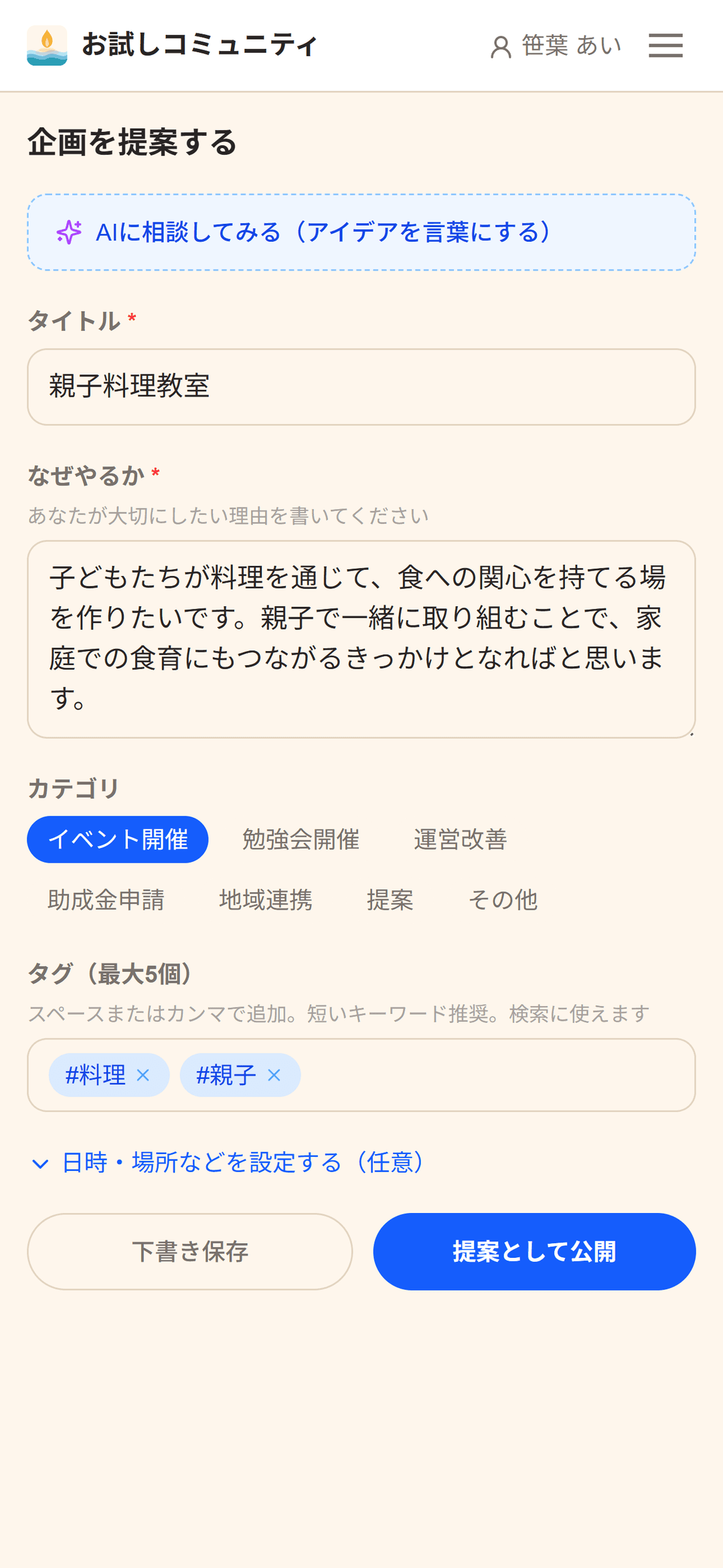The width and height of the screenshot is (723, 1568).
Task: Click the purple AI sparkle icon
Action: pos(68,232)
